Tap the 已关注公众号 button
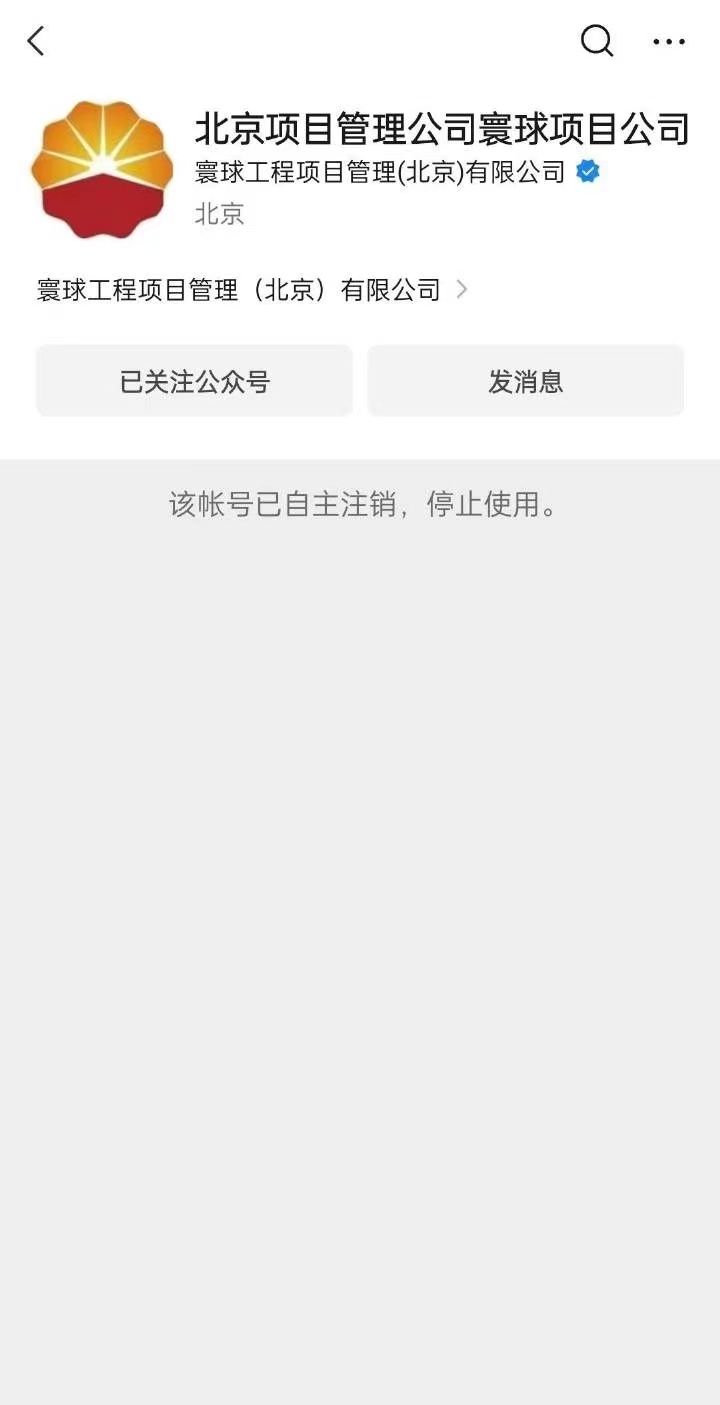 tap(194, 381)
